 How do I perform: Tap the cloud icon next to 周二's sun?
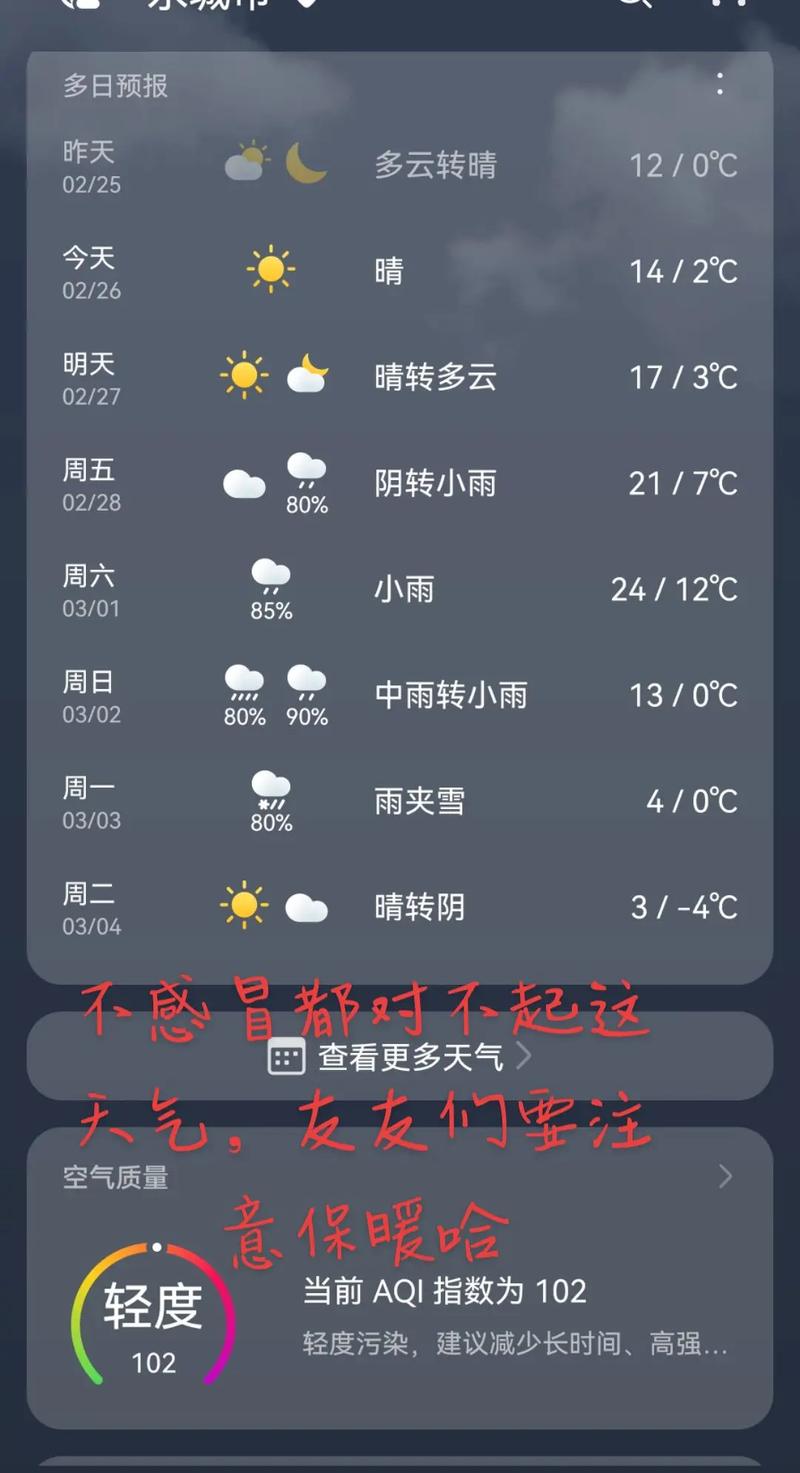[308, 907]
